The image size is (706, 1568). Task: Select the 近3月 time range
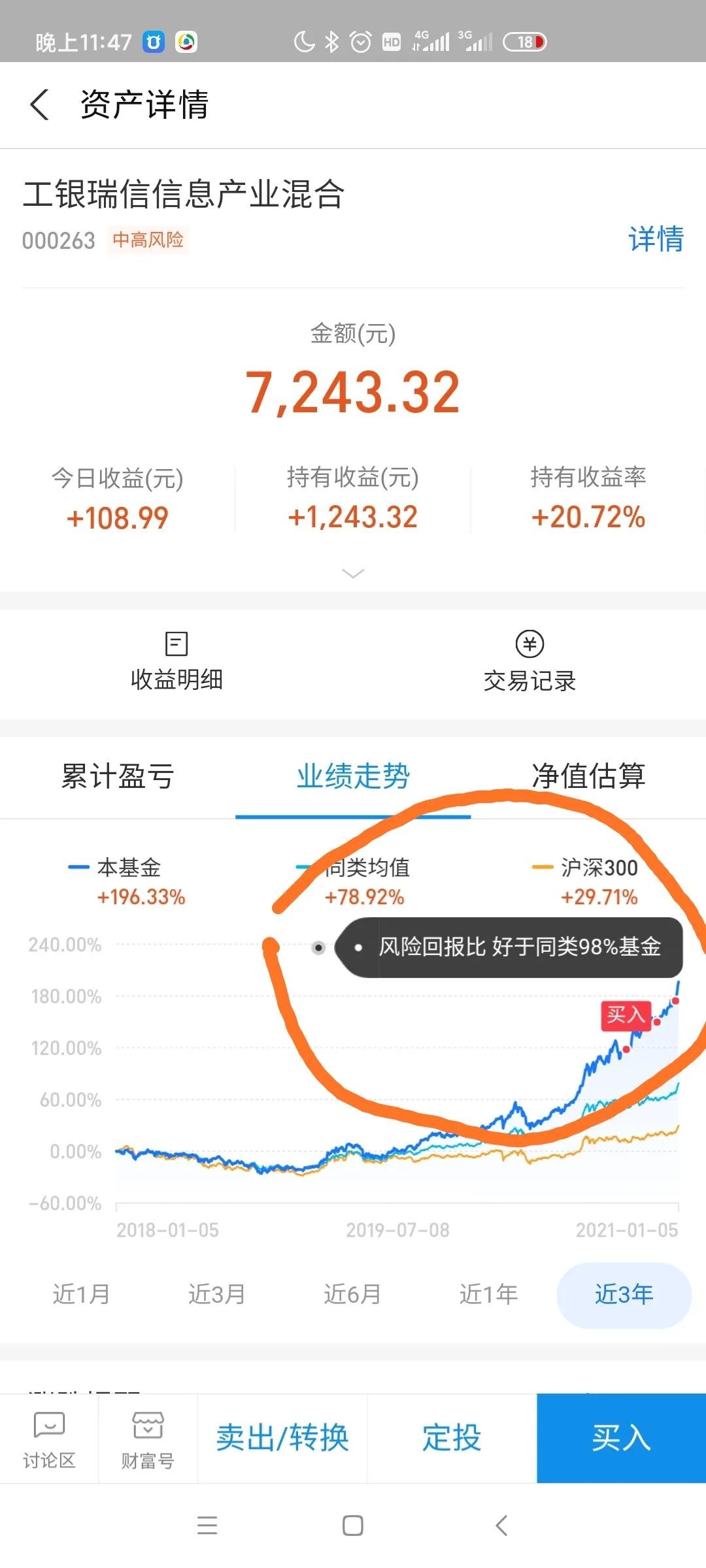[x=217, y=1294]
